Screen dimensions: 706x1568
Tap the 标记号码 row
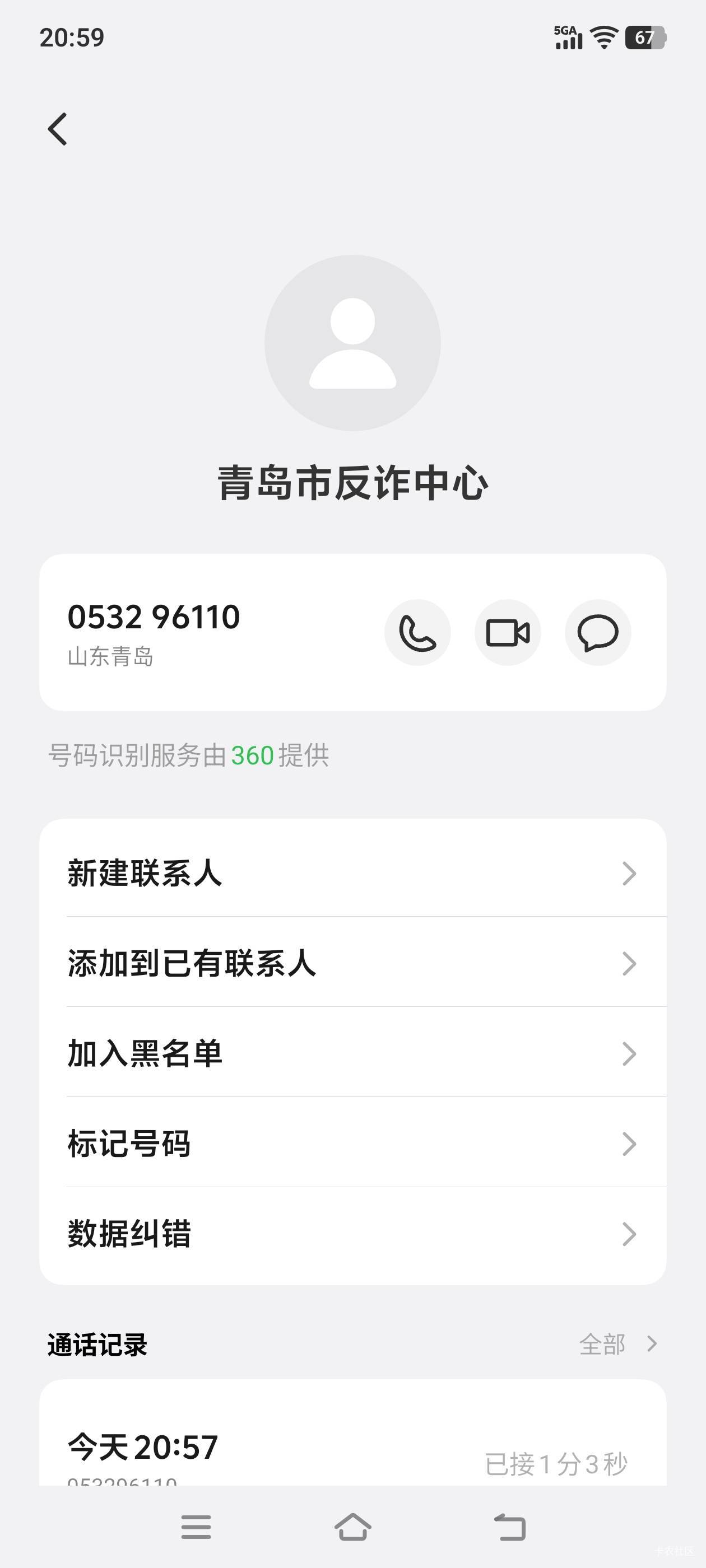click(352, 1143)
